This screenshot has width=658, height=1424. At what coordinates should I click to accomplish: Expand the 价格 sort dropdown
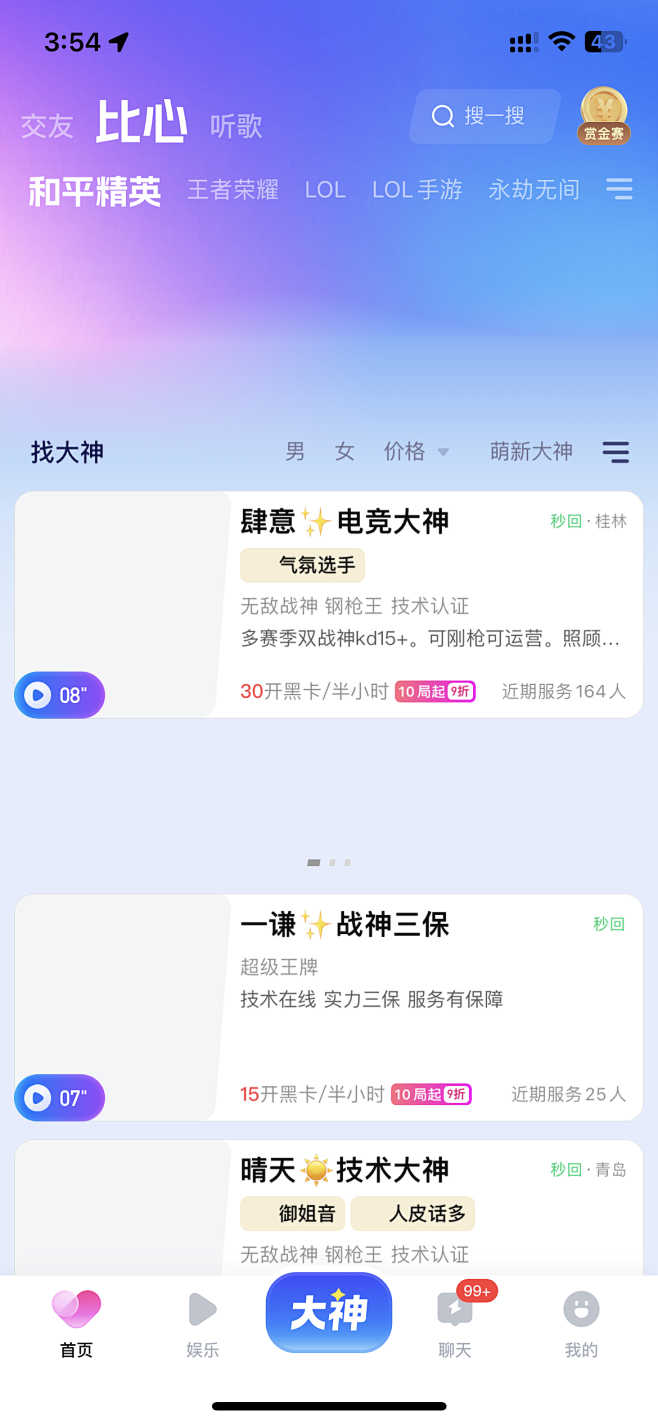(416, 452)
